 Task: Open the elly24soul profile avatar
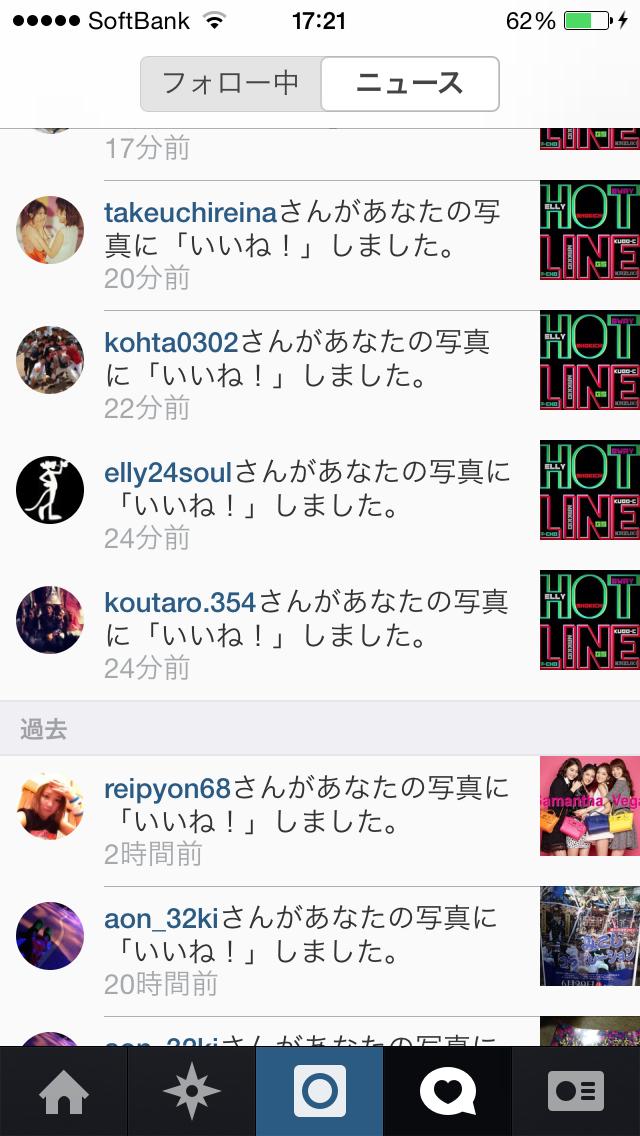click(x=50, y=490)
